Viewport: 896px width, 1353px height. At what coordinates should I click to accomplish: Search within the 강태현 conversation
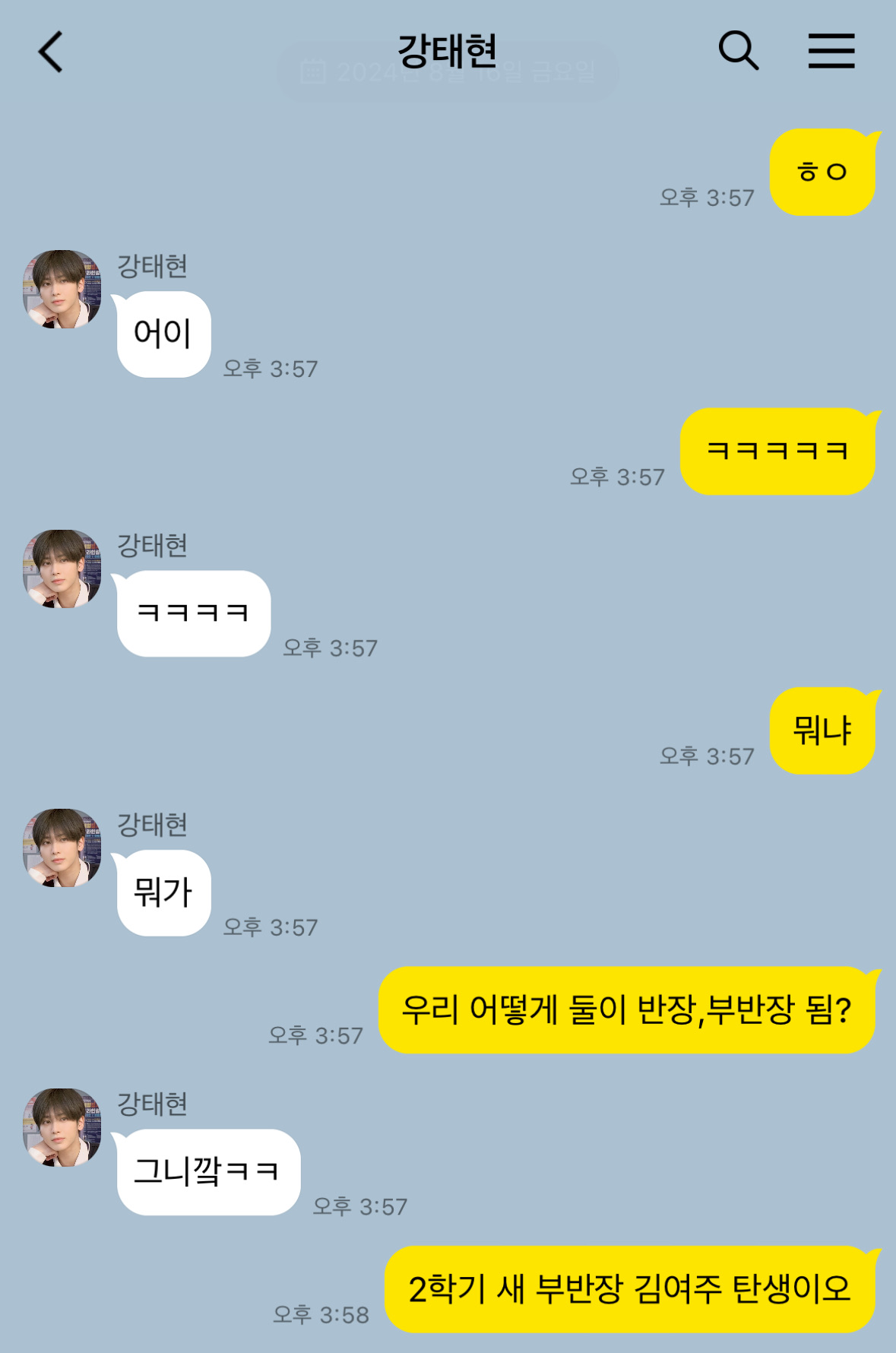click(738, 51)
